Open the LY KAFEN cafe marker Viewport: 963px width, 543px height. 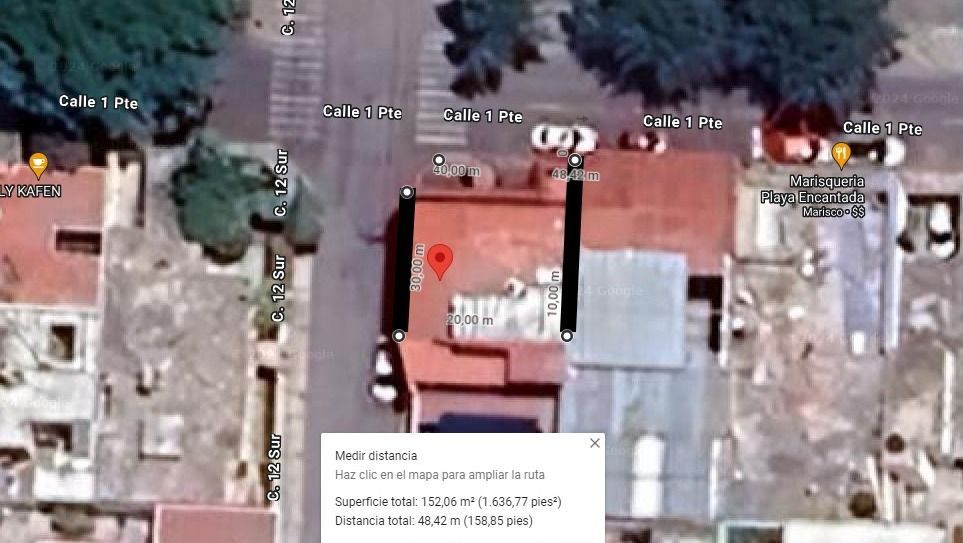pyautogui.click(x=38, y=162)
